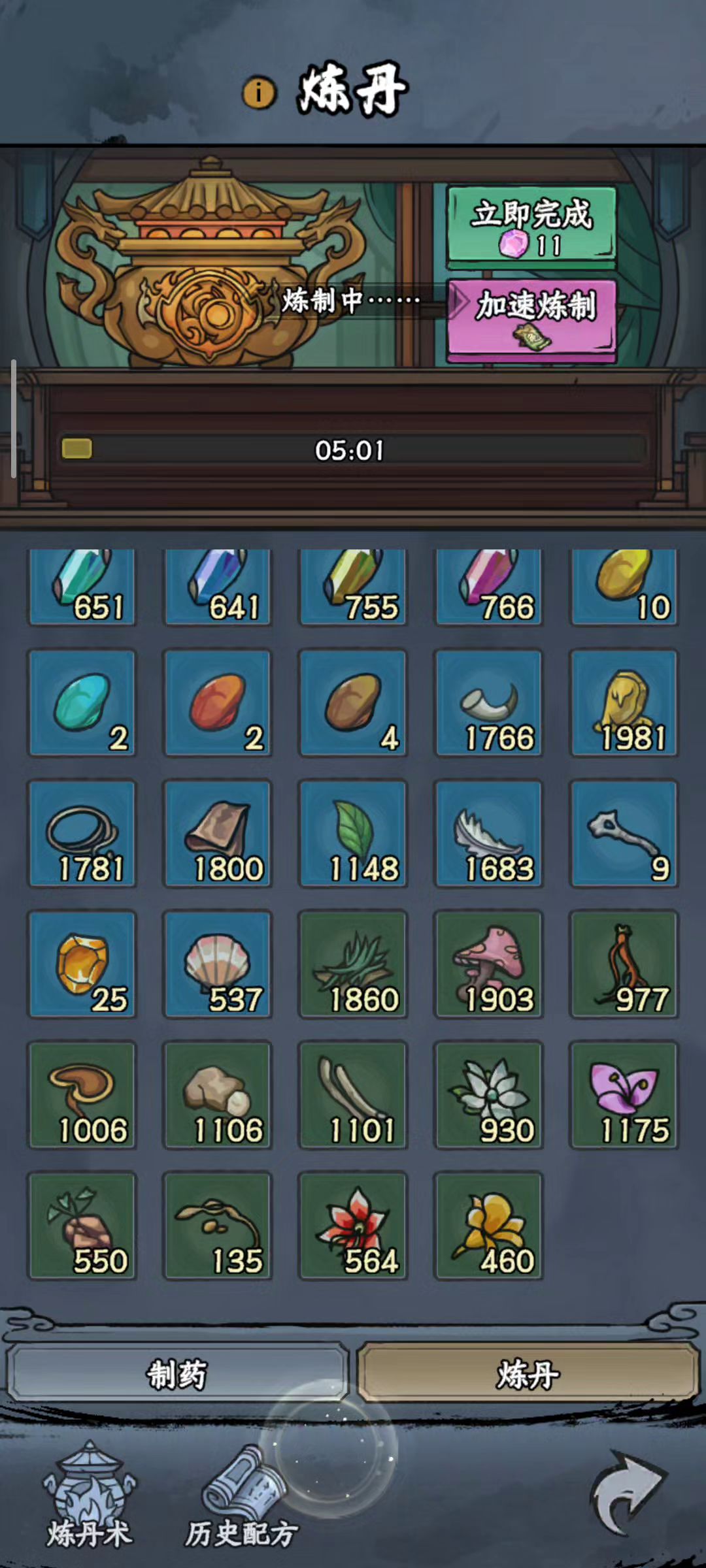706x1568 pixels.
Task: Select the ginseng root with 977
Action: (624, 964)
